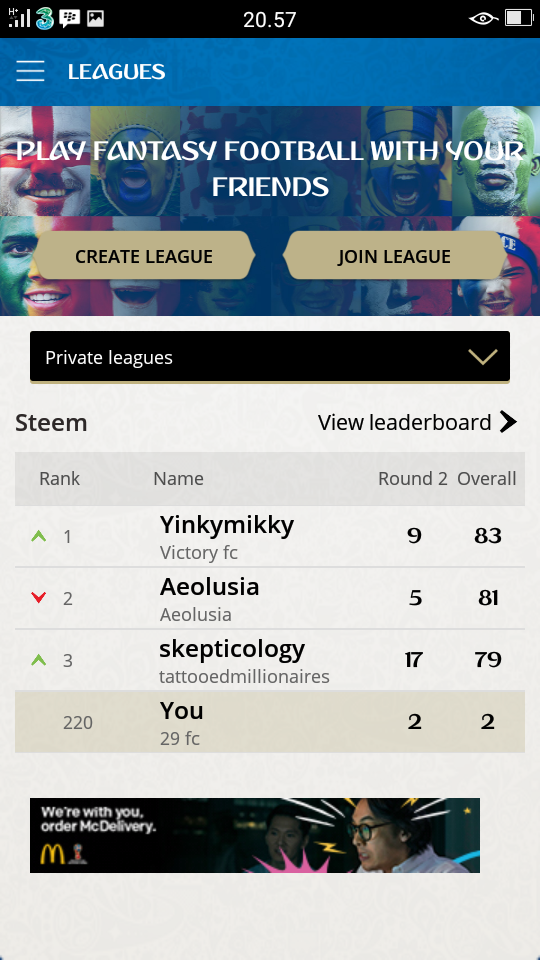Select the Aeolusia leaderboard row
540x960 pixels.
pos(270,598)
